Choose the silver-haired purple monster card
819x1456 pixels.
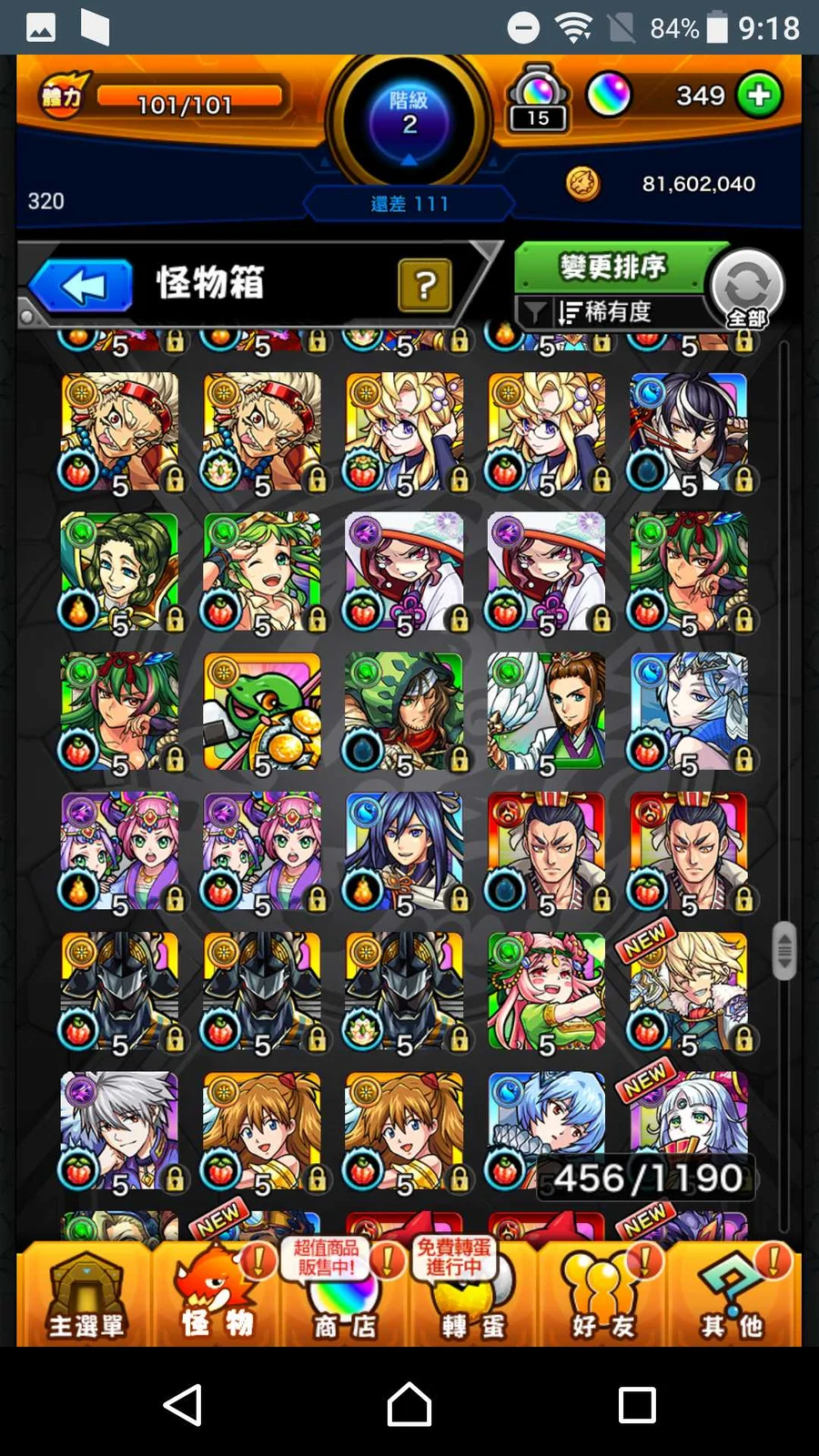(x=119, y=1130)
